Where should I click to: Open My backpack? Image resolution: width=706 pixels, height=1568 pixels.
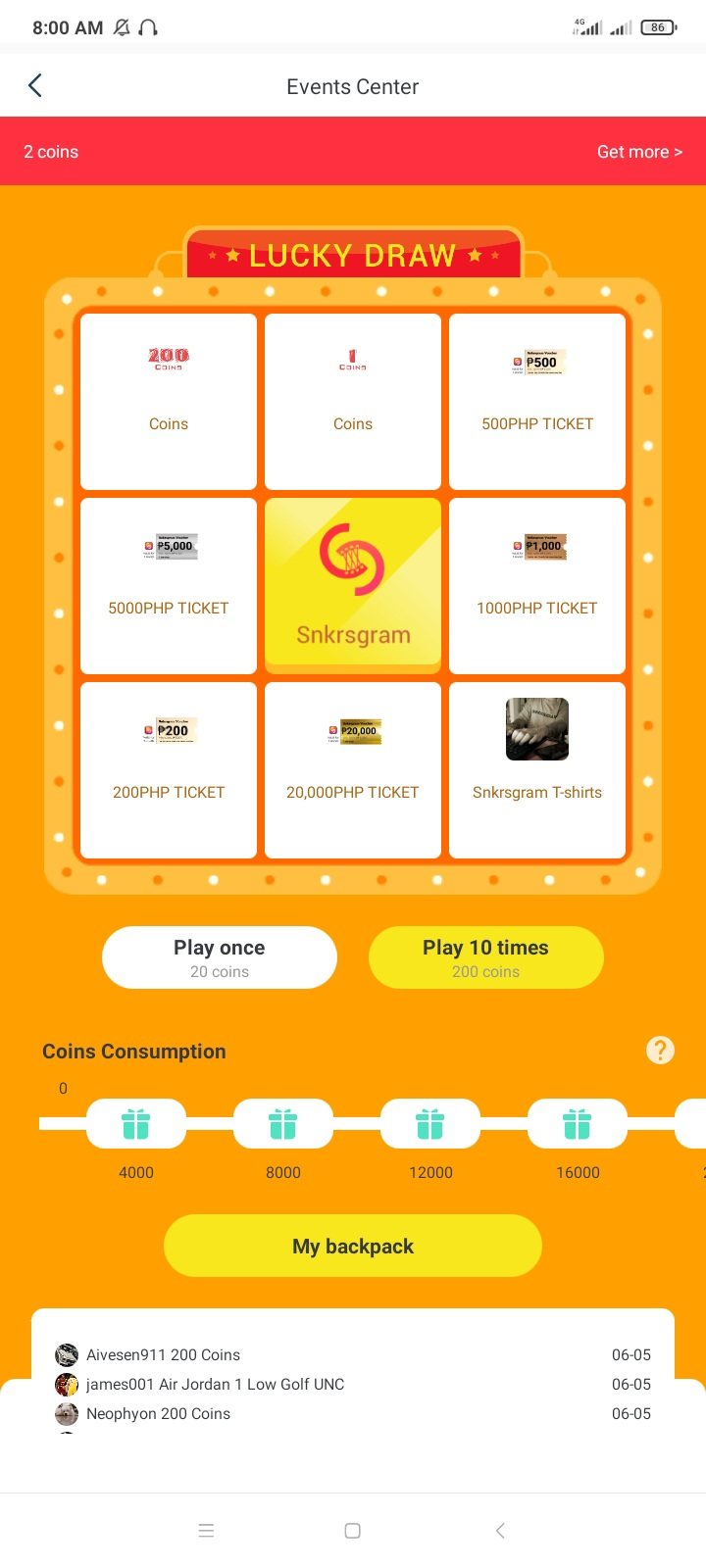(x=353, y=1246)
